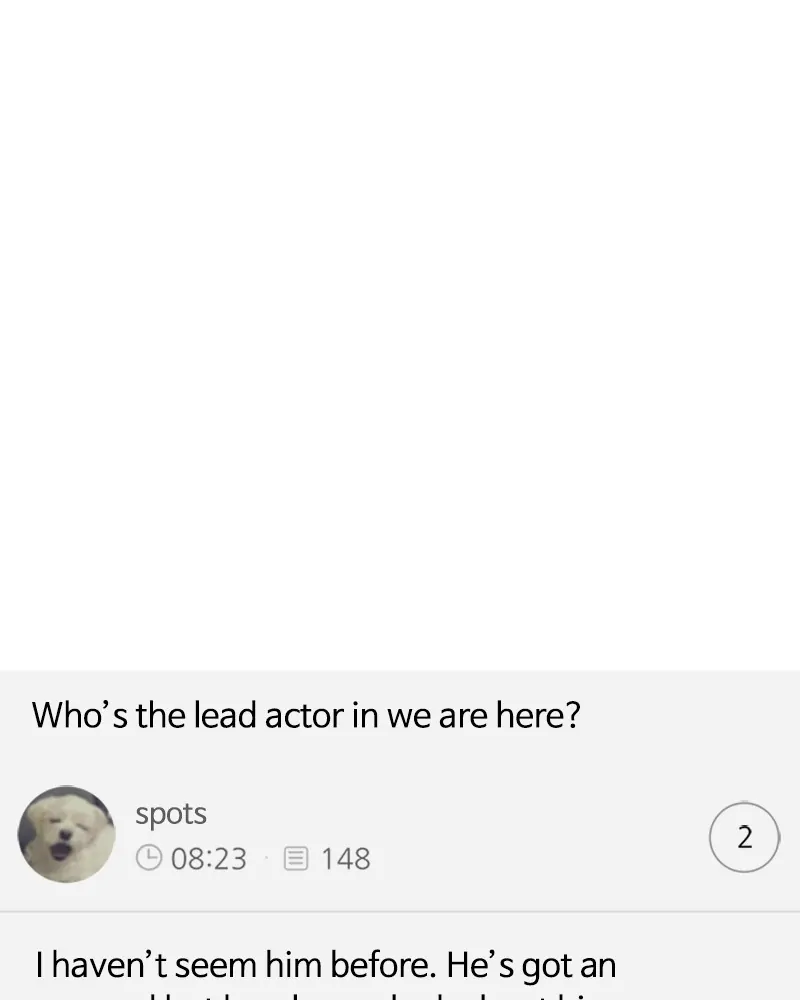The width and height of the screenshot is (800, 1000).
Task: Open the spots username profile
Action: (171, 814)
